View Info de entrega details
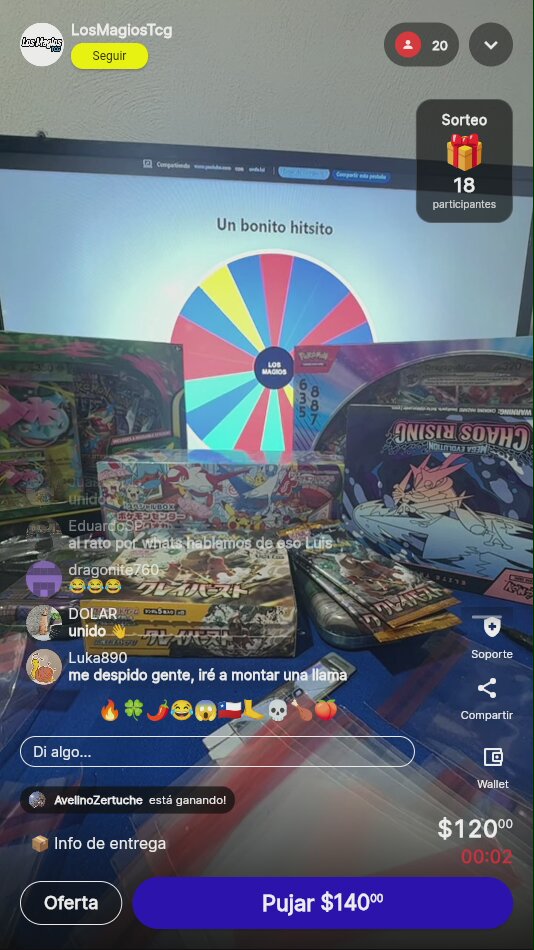The height and width of the screenshot is (950, 534). [x=99, y=843]
